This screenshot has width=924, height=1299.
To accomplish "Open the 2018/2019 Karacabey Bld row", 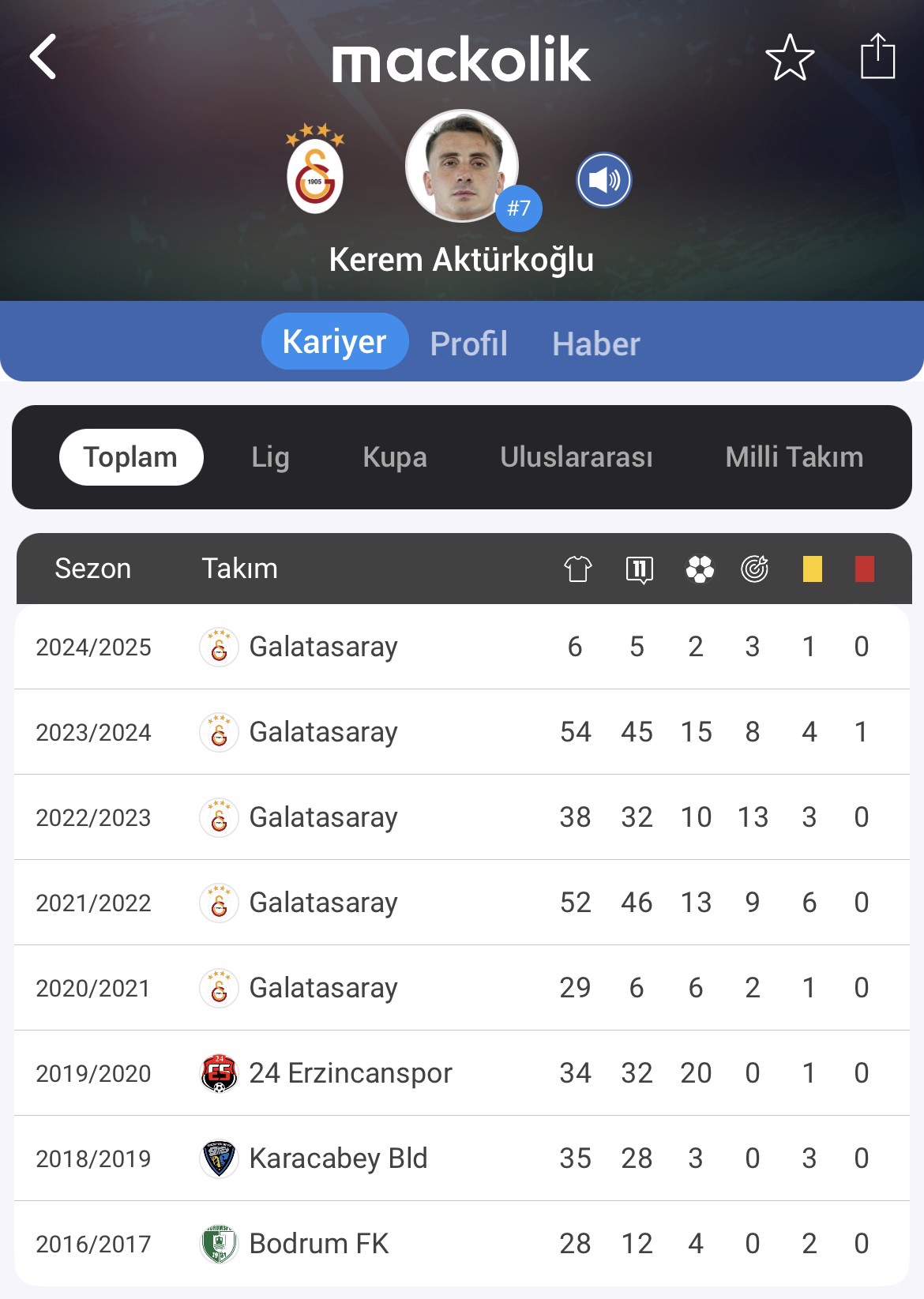I will [x=462, y=1158].
